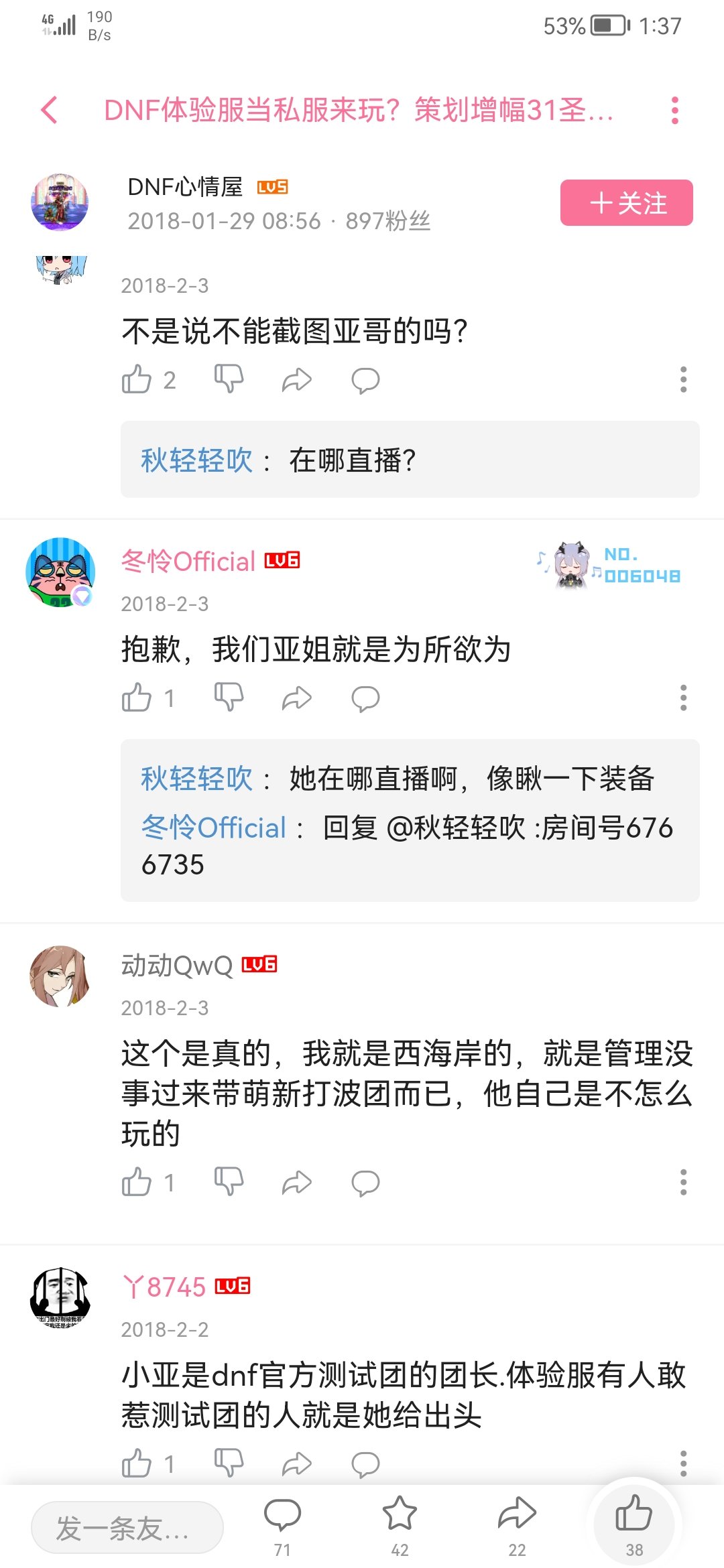
Task: Share 冬怜Official's comment
Action: click(x=297, y=698)
